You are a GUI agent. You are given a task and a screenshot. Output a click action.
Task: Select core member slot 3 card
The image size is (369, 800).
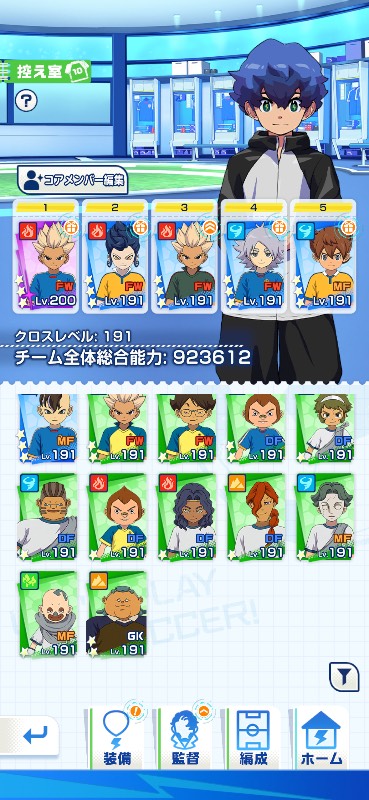pyautogui.click(x=185, y=257)
